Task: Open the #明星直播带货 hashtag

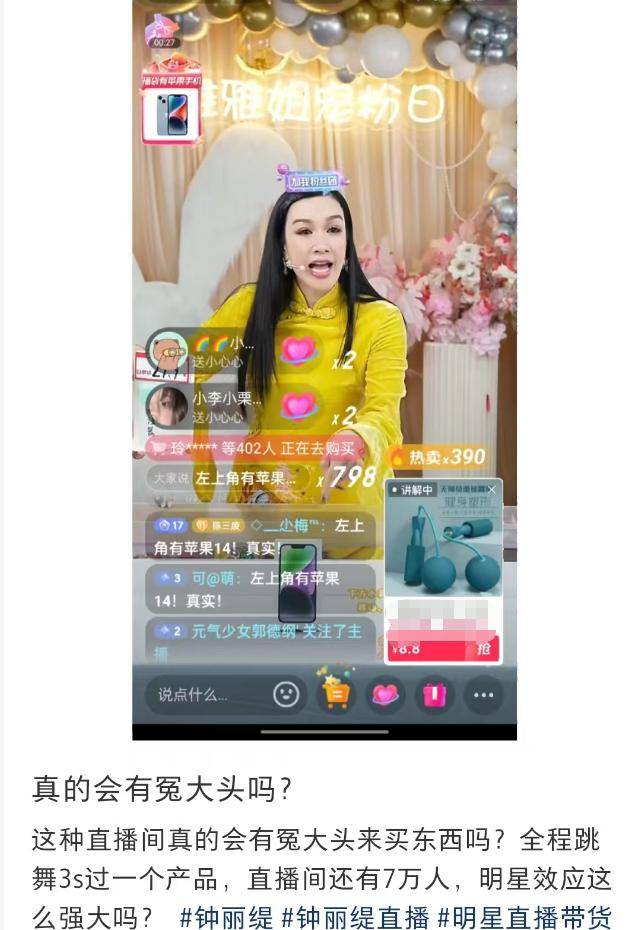Action: 523,916
